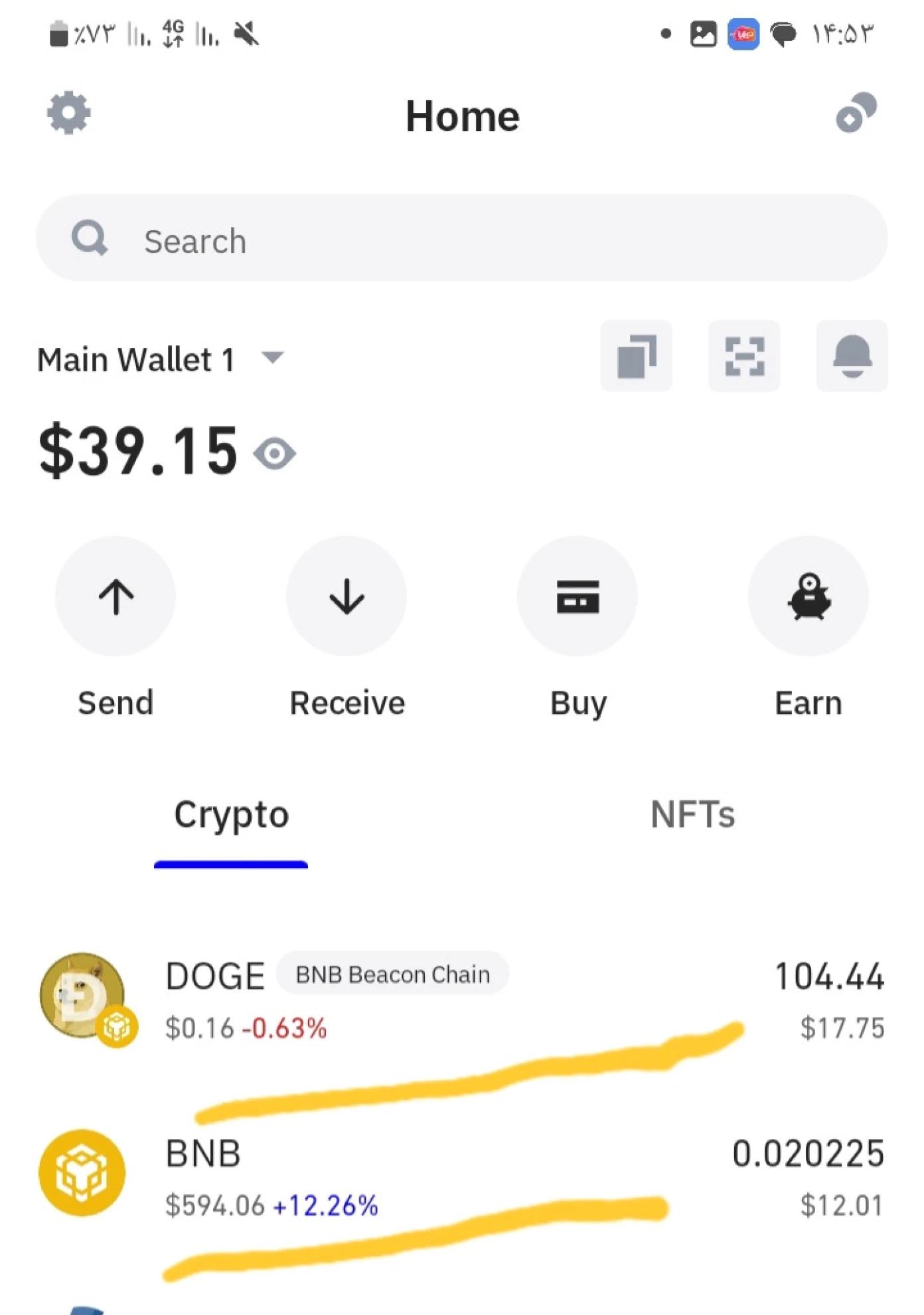This screenshot has width=924, height=1315.
Task: Open the notifications bell
Action: (852, 356)
